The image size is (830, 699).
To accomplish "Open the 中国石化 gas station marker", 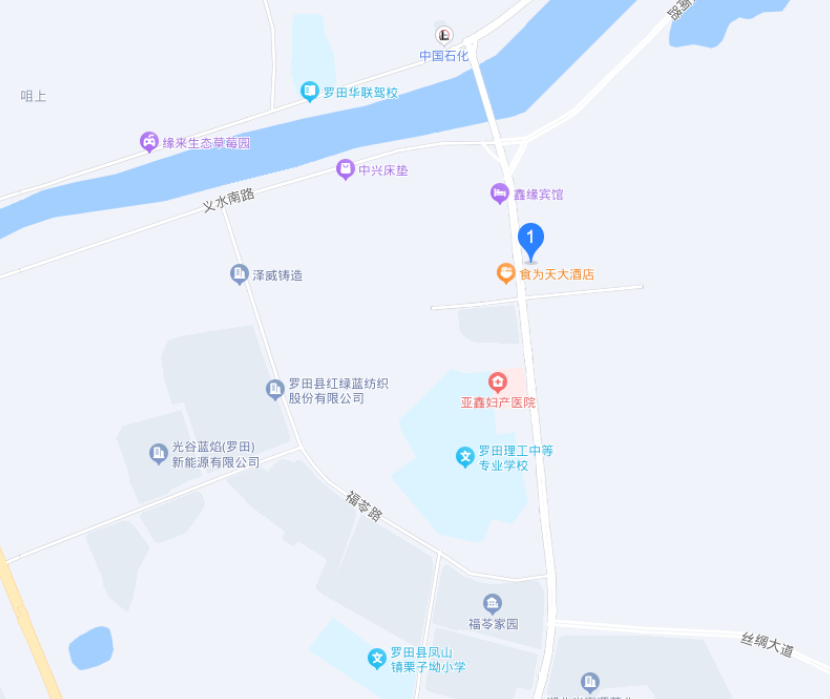I will click(x=443, y=34).
